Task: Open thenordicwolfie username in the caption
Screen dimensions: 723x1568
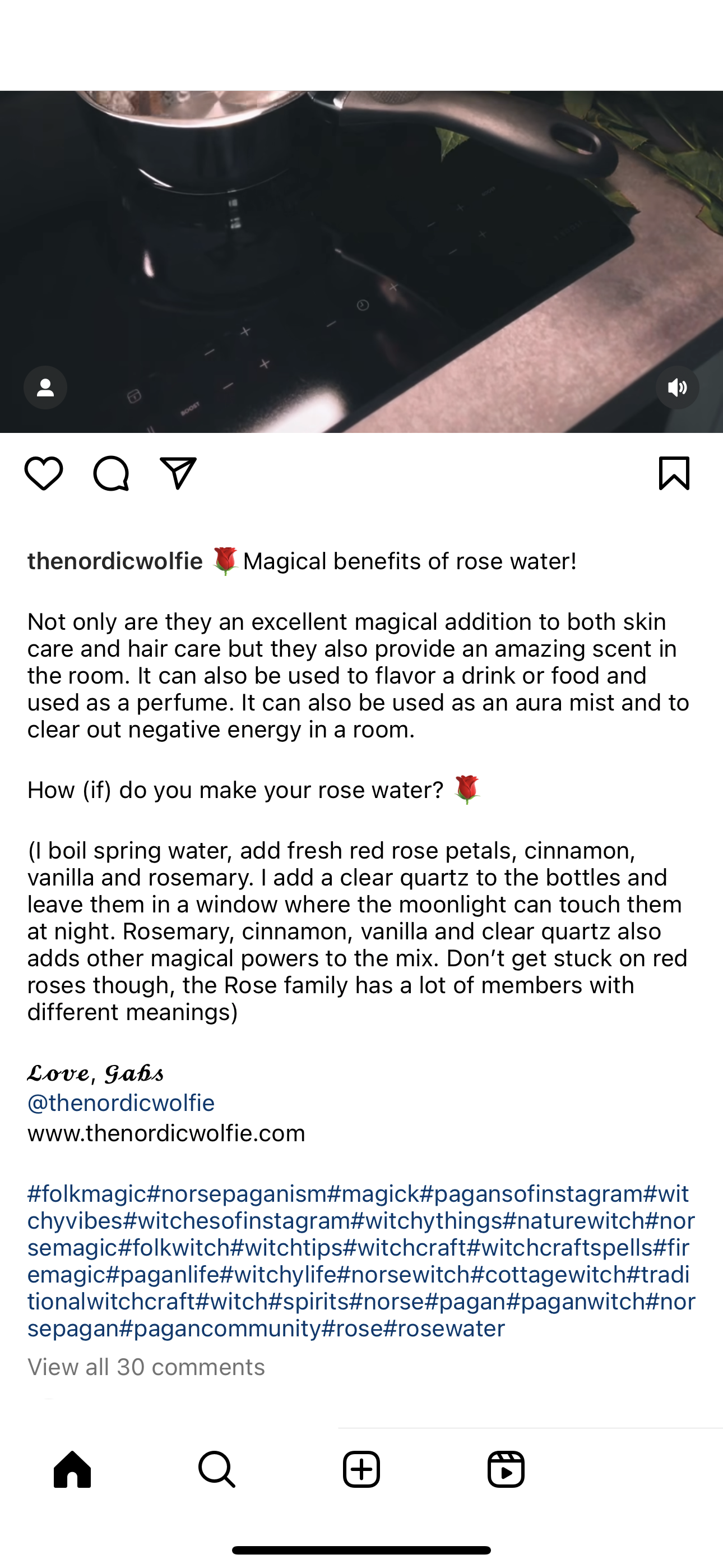Action: pos(115,561)
